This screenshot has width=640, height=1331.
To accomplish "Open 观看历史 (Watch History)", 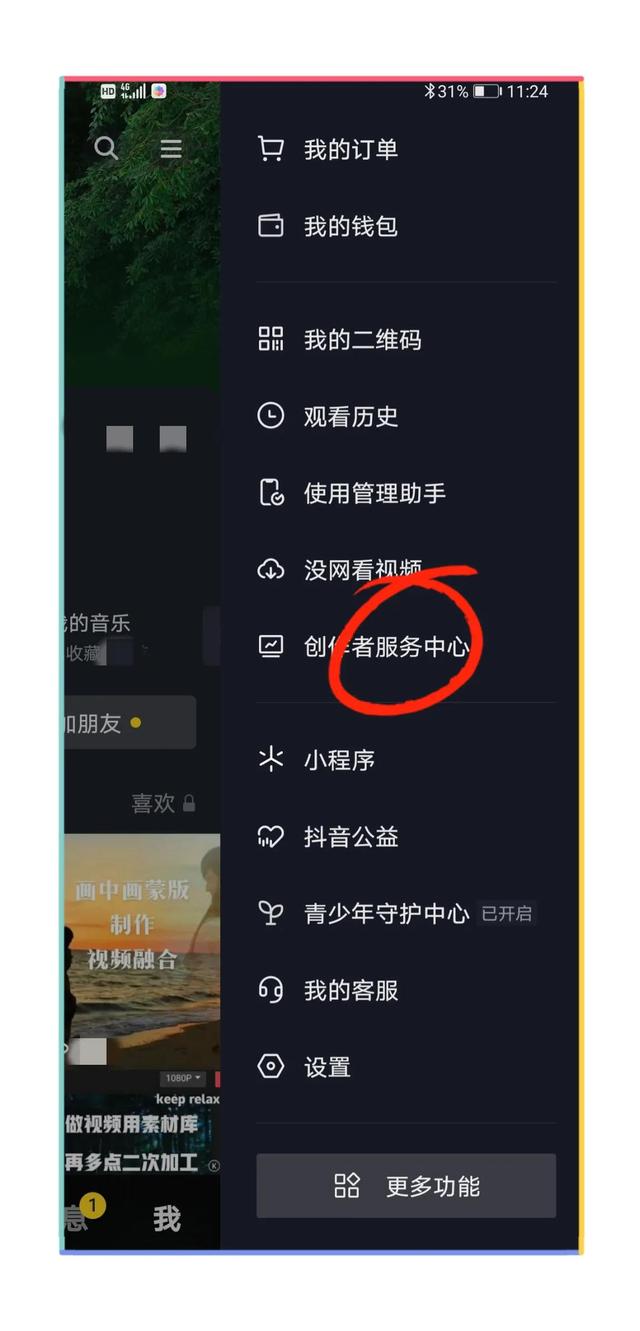I will pos(350,416).
